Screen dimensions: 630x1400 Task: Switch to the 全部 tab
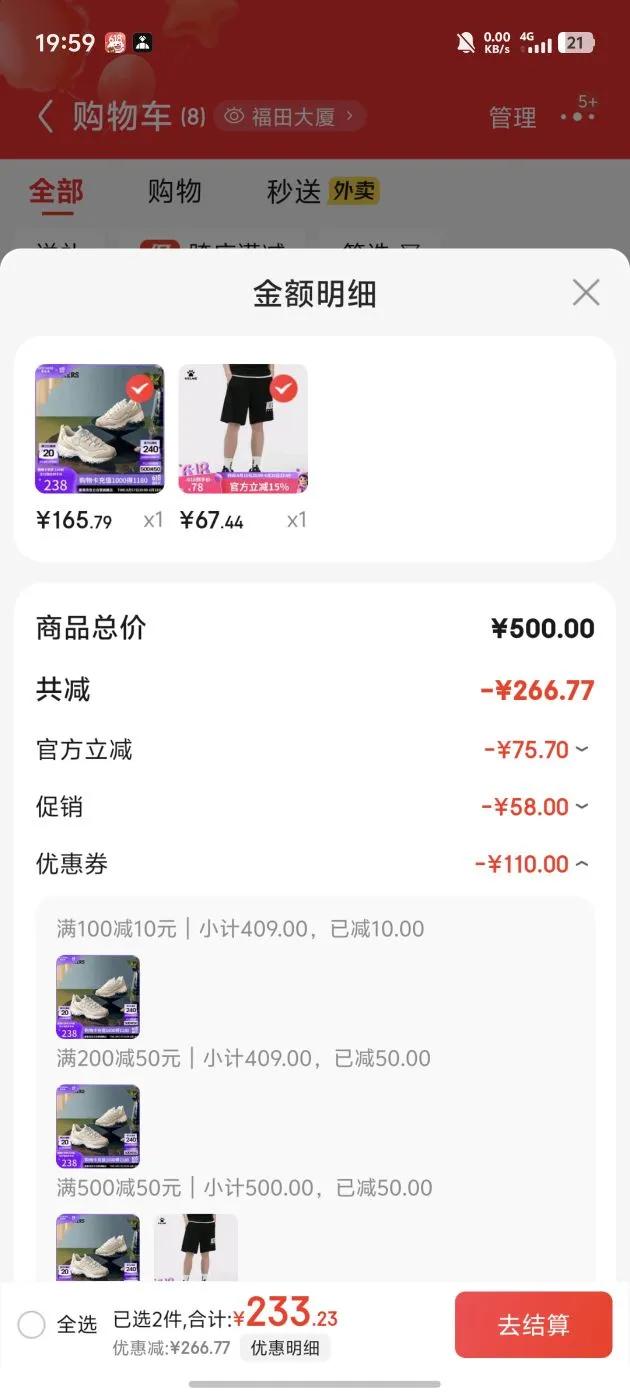[56, 191]
